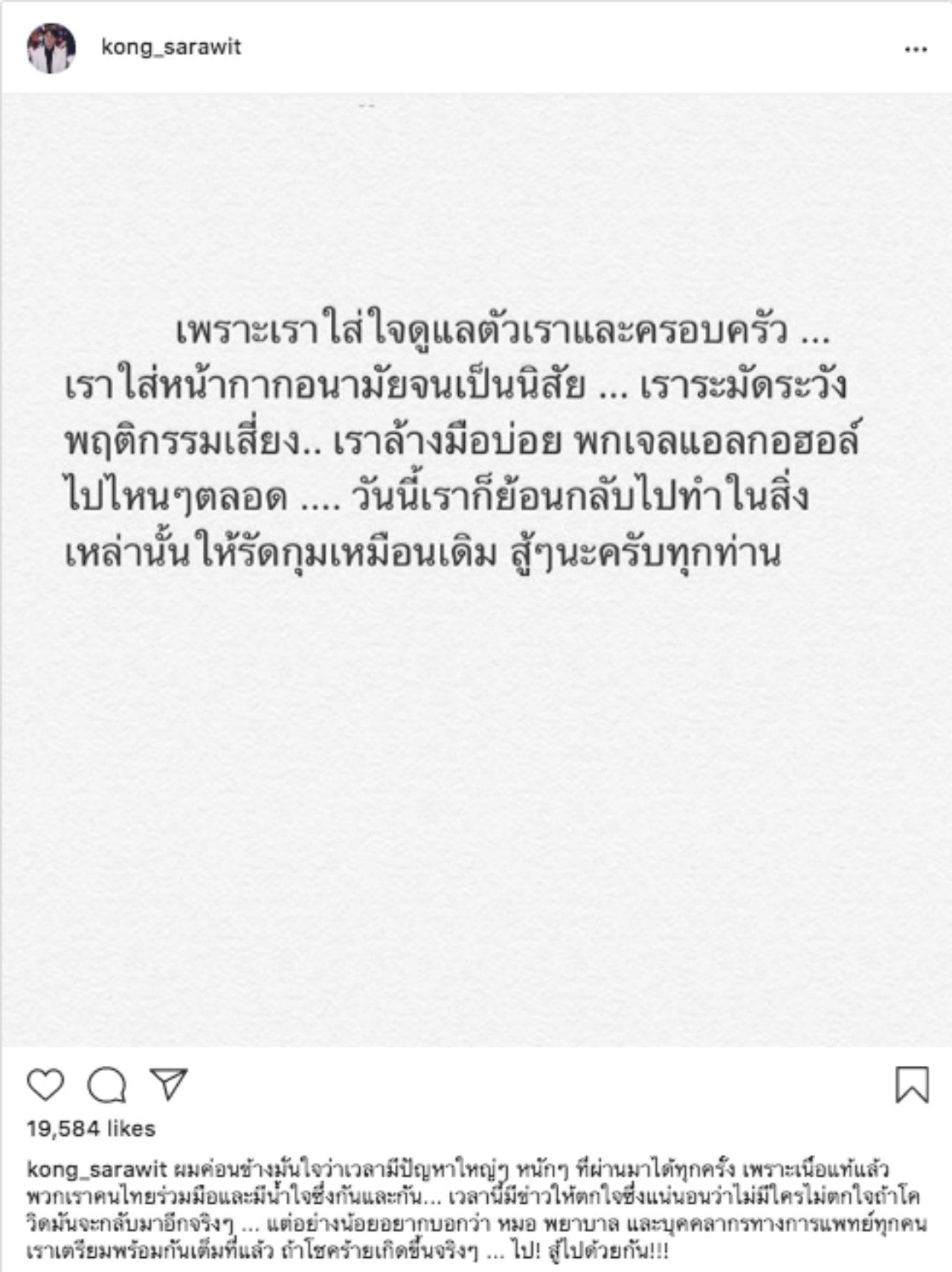The height and width of the screenshot is (1272, 952).
Task: Open comments via the speech bubble icon
Action: tap(107, 1085)
